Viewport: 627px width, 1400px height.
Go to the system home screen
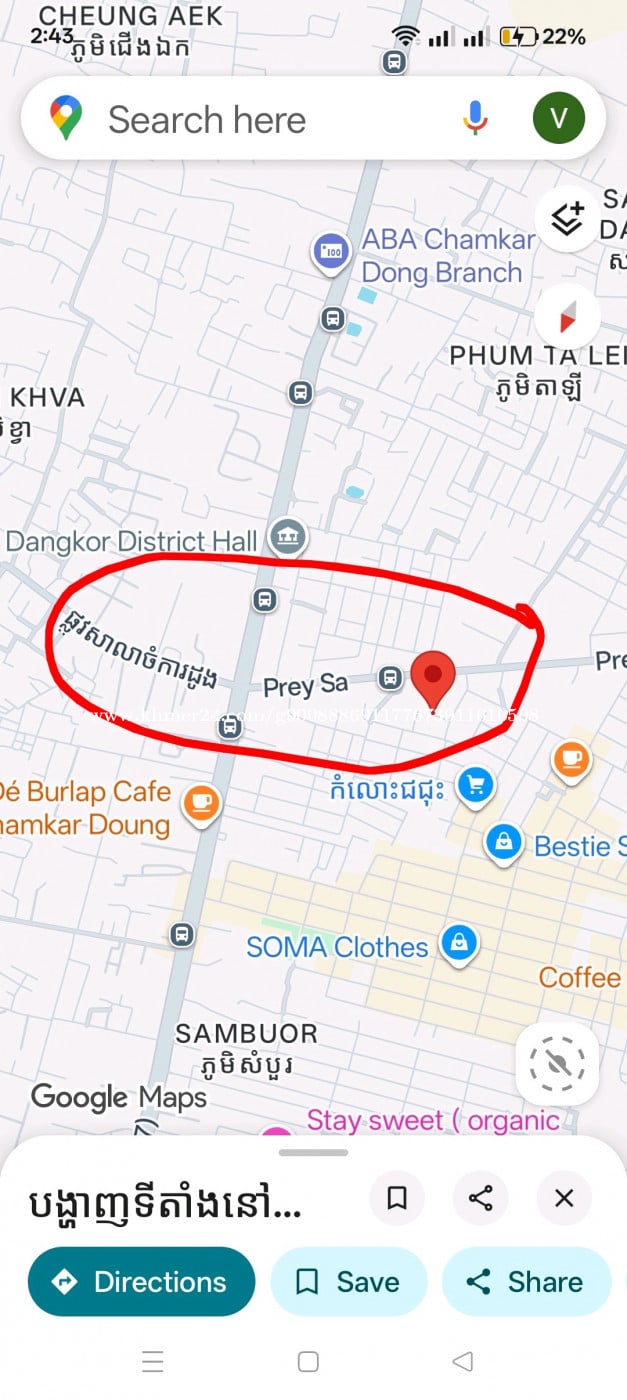[309, 1361]
